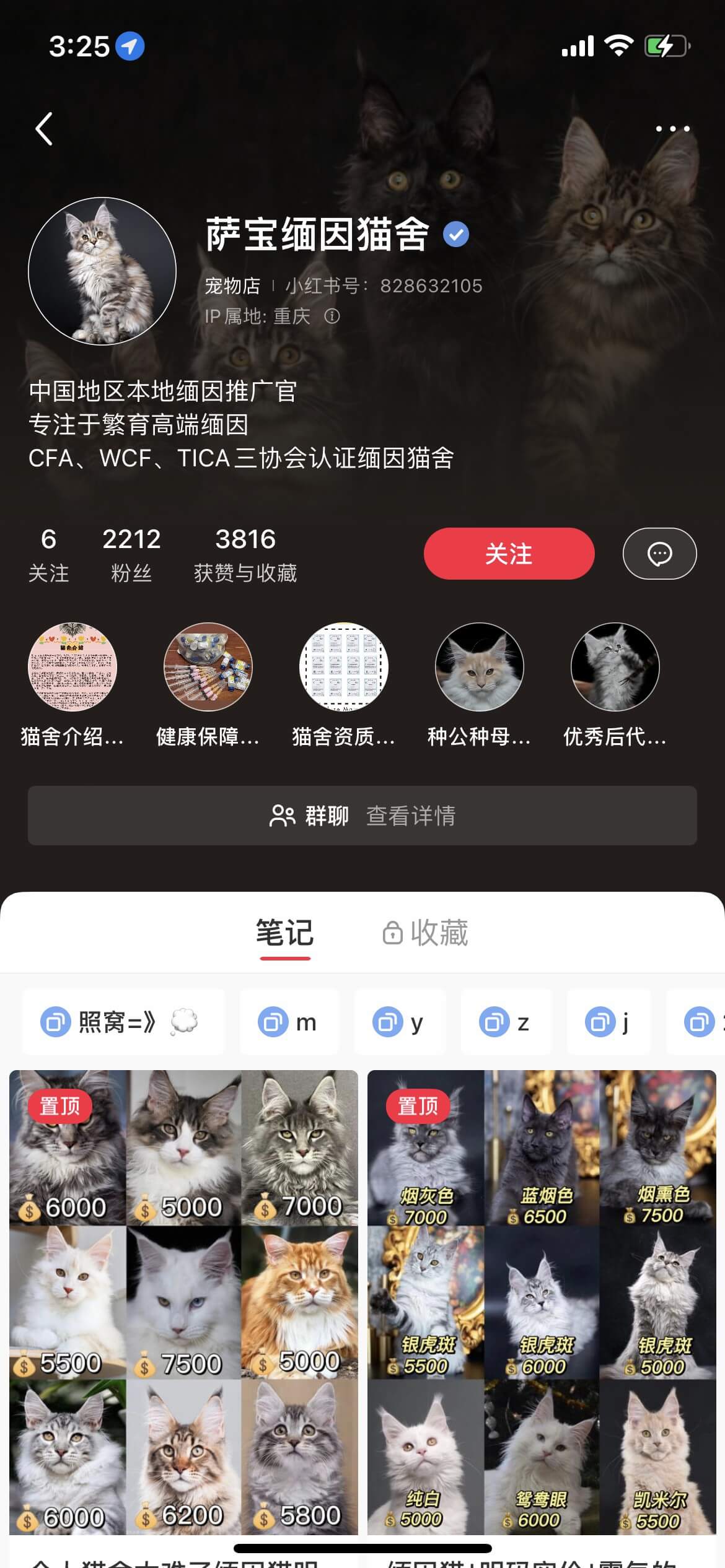725x1568 pixels.
Task: Select the j collection chip
Action: [609, 1022]
